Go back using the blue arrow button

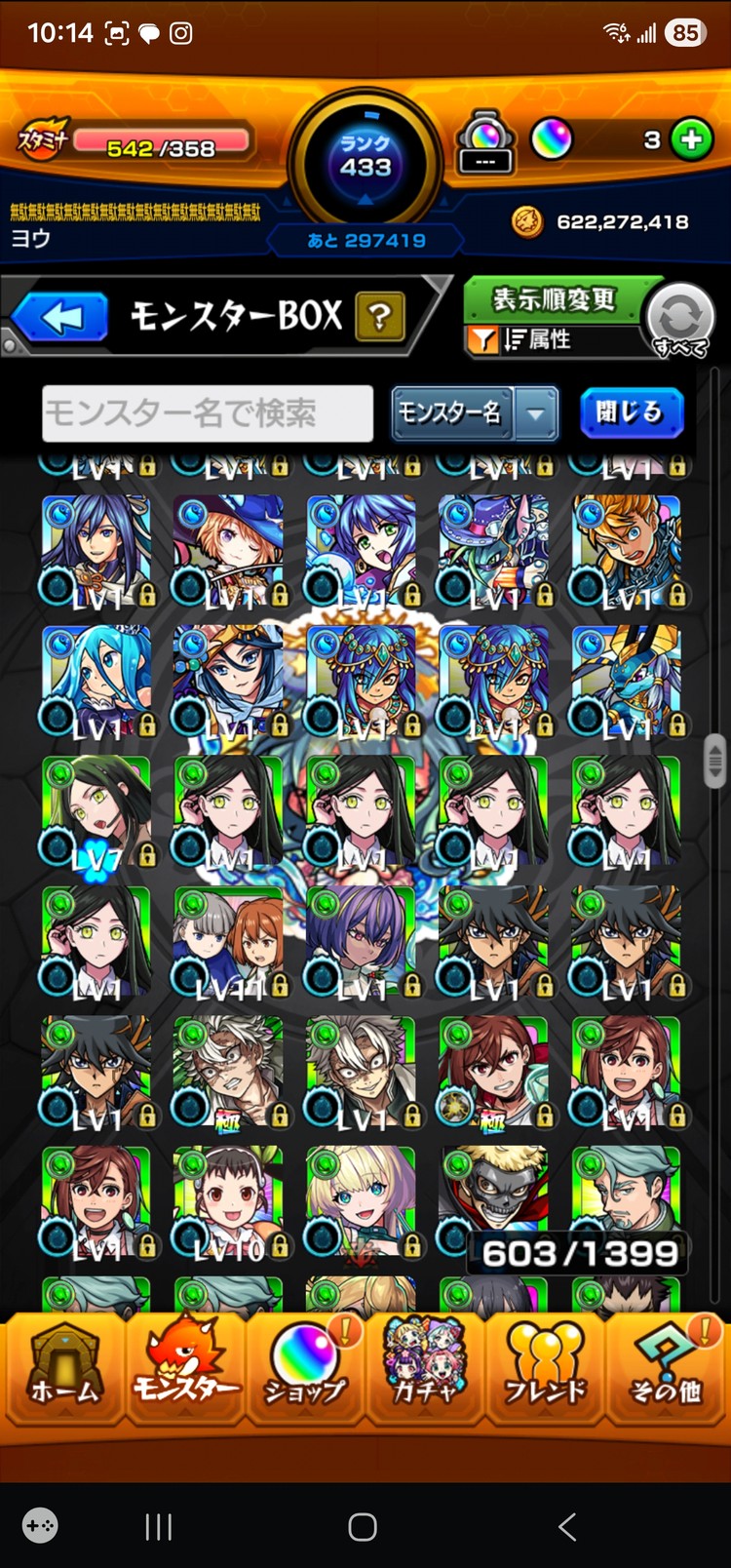click(x=60, y=318)
